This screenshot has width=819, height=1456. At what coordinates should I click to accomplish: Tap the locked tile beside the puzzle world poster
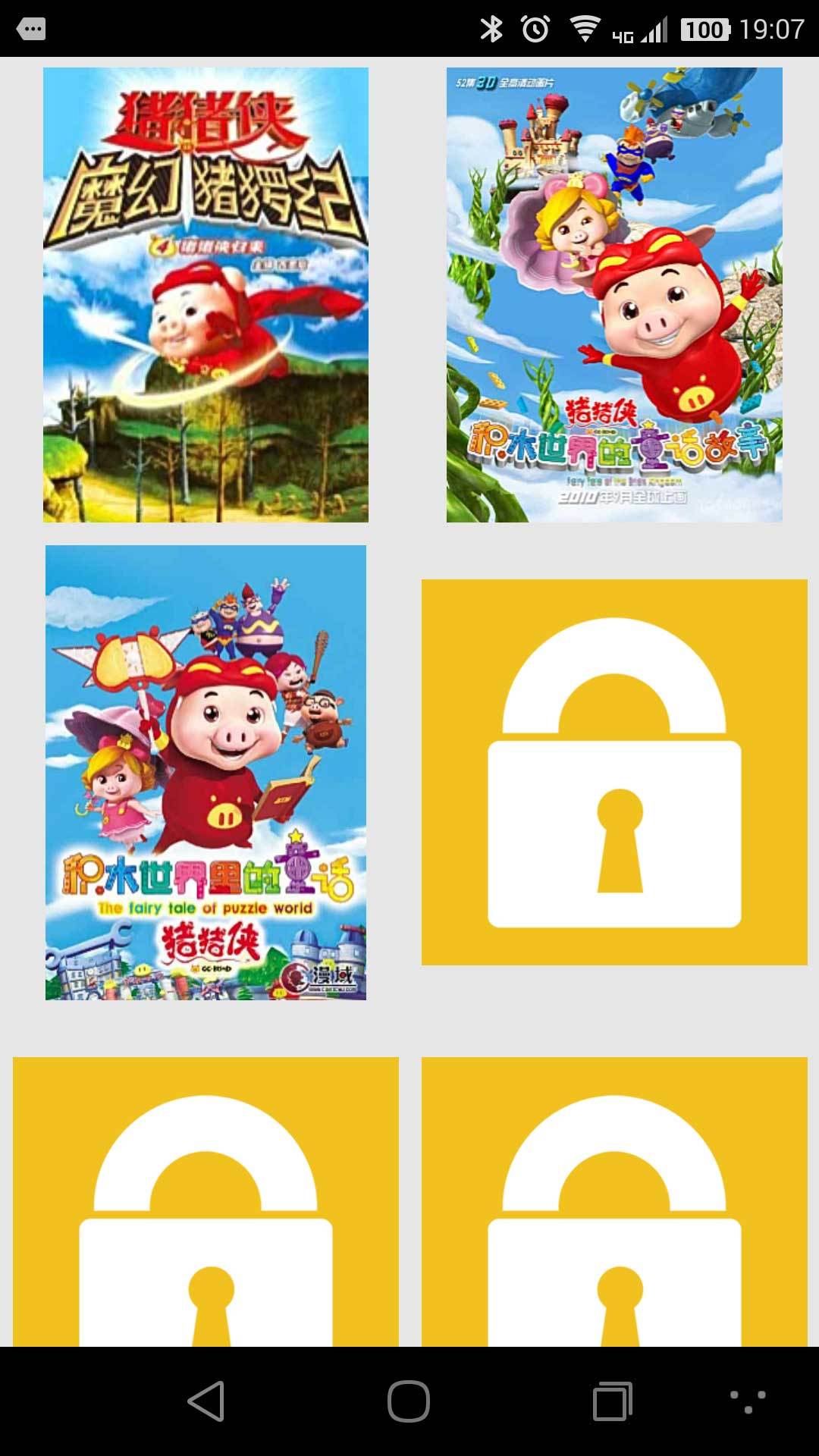pyautogui.click(x=614, y=772)
